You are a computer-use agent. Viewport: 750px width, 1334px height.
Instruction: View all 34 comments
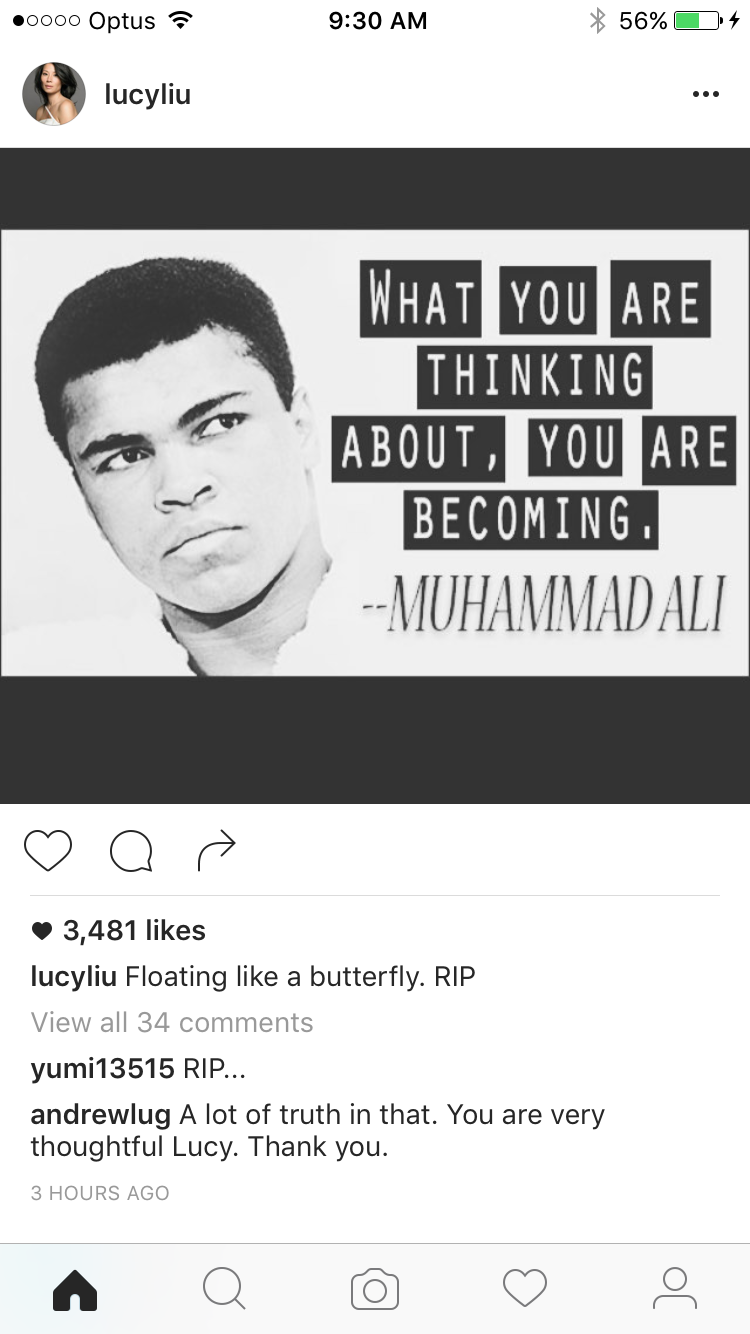[172, 1022]
